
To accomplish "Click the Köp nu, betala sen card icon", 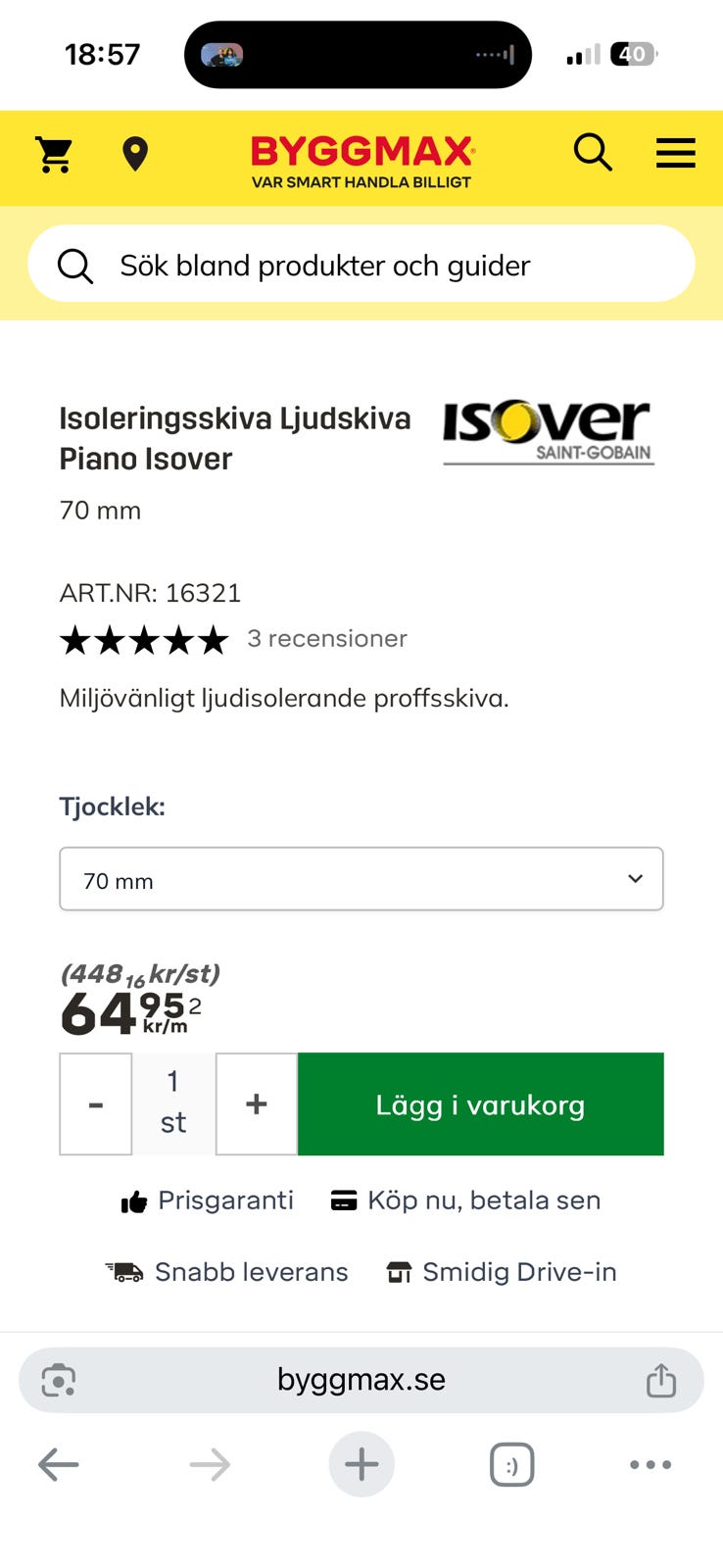I will click(x=344, y=1200).
